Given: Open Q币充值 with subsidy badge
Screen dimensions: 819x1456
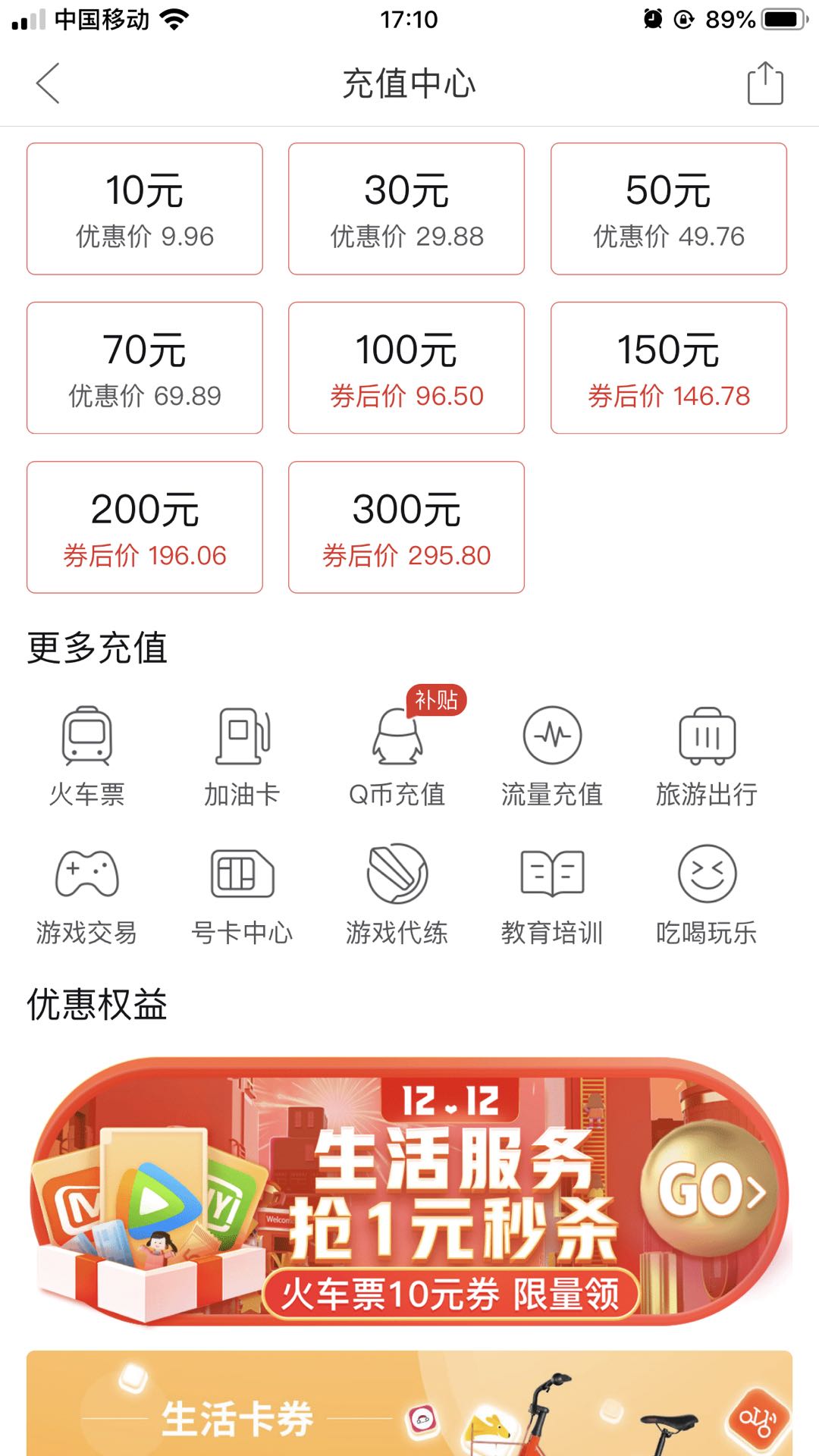Looking at the screenshot, I should [x=397, y=755].
